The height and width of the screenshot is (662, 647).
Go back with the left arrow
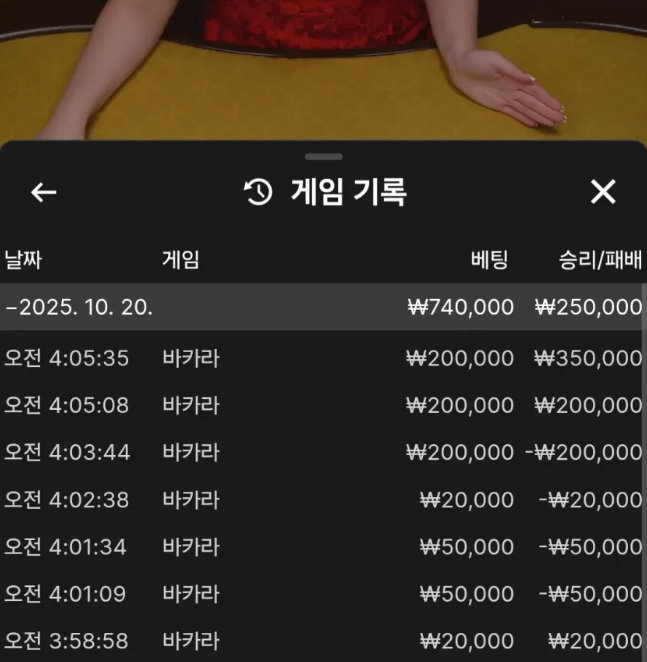[43, 192]
